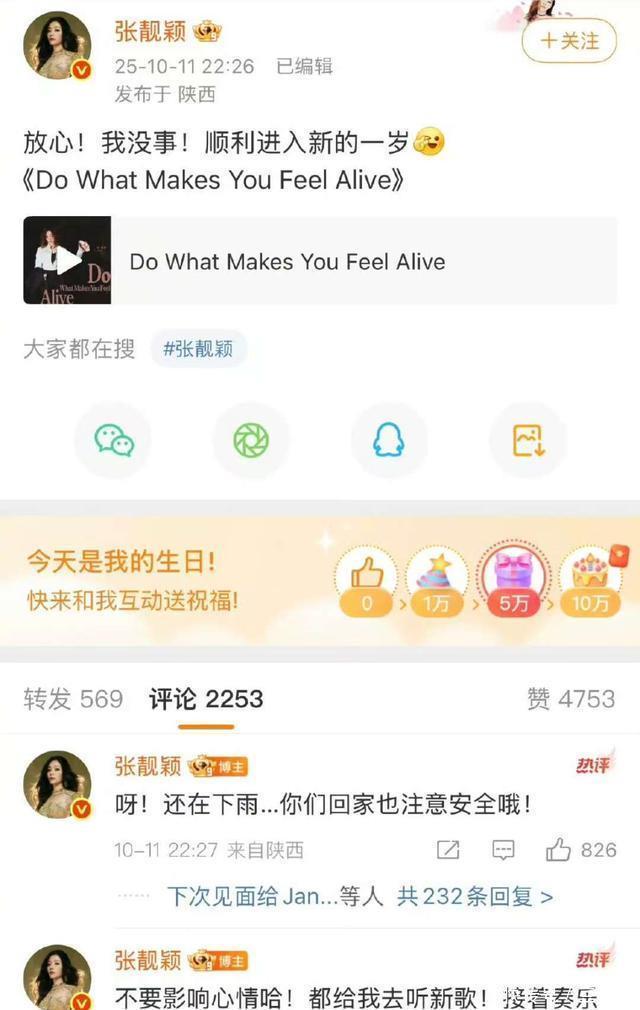Share the post to WeChat Moments

(x=251, y=440)
